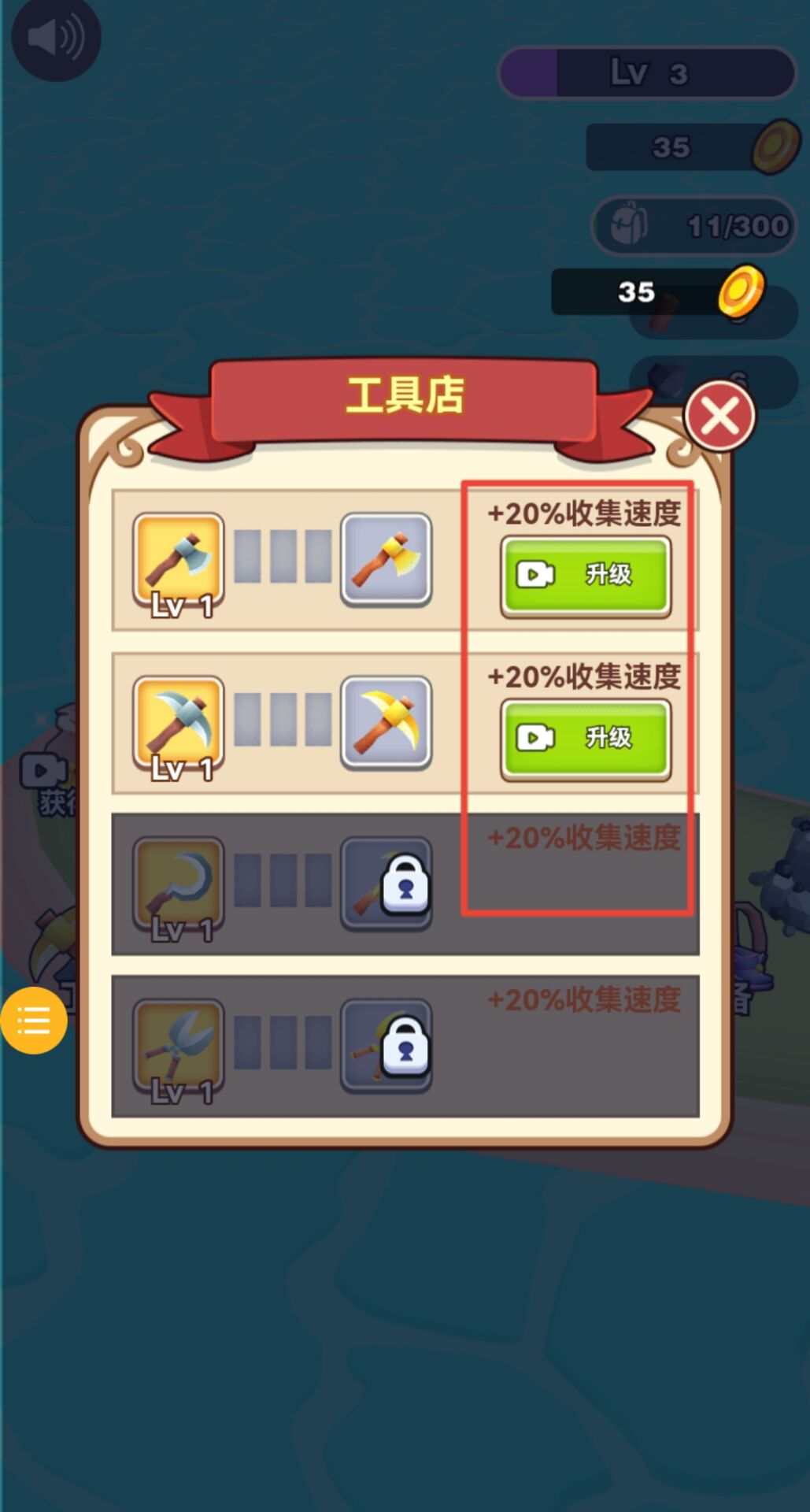
Task: Mute the game sound
Action: click(55, 38)
